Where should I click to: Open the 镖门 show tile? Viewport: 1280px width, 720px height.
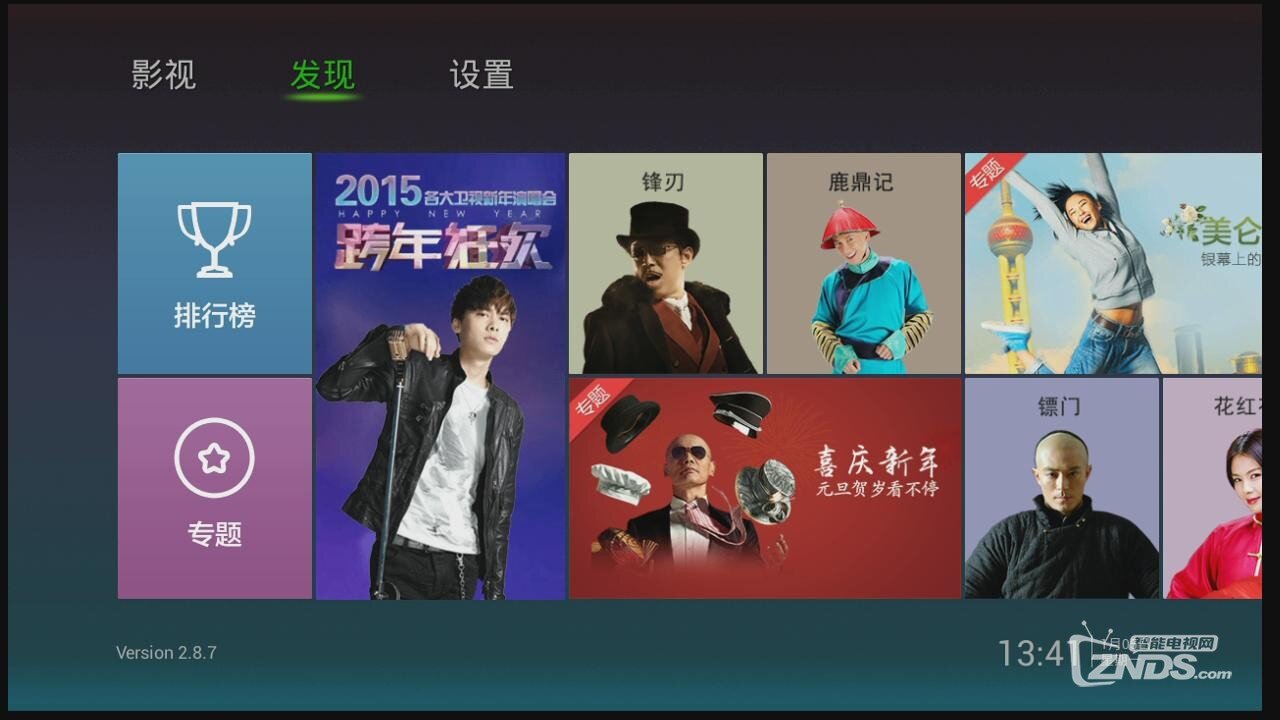click(1061, 488)
